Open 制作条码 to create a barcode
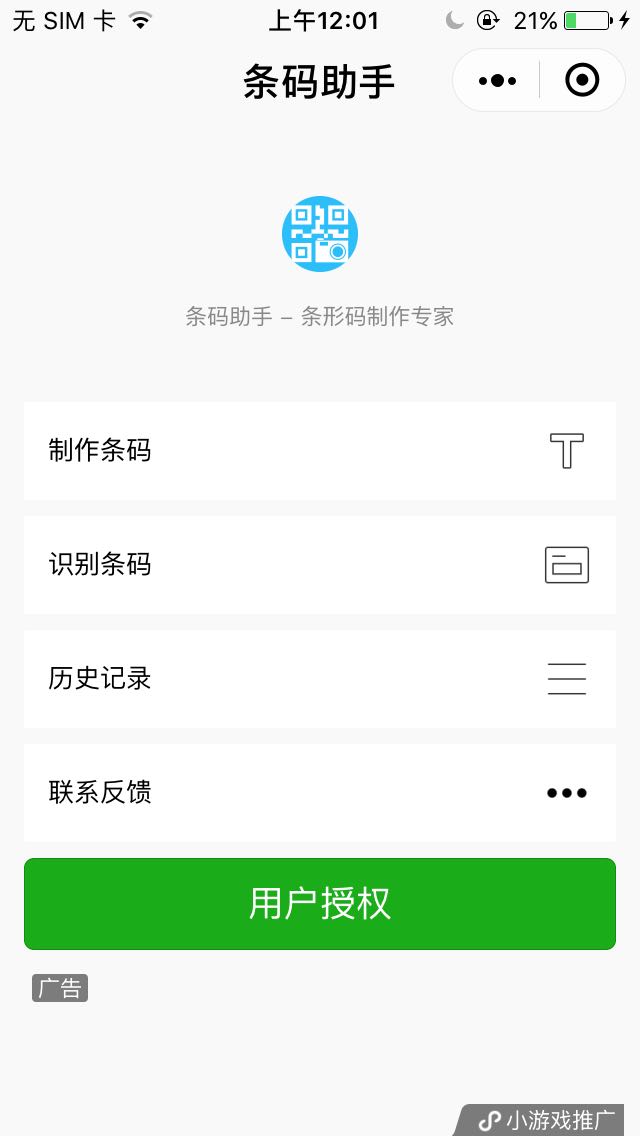Screen dimensions: 640x1136 tap(320, 451)
